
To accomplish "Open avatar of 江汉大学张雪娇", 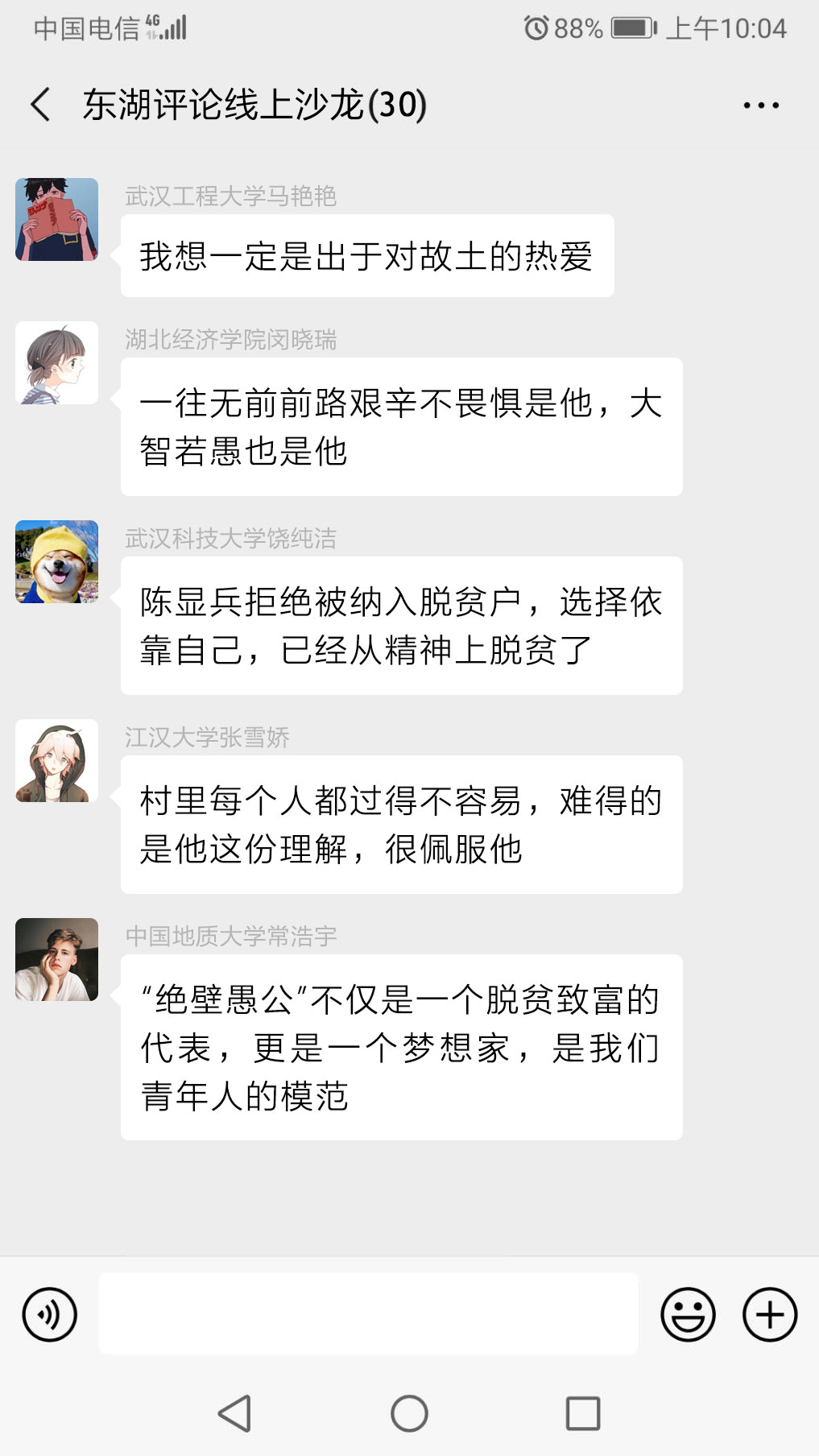I will 57,761.
